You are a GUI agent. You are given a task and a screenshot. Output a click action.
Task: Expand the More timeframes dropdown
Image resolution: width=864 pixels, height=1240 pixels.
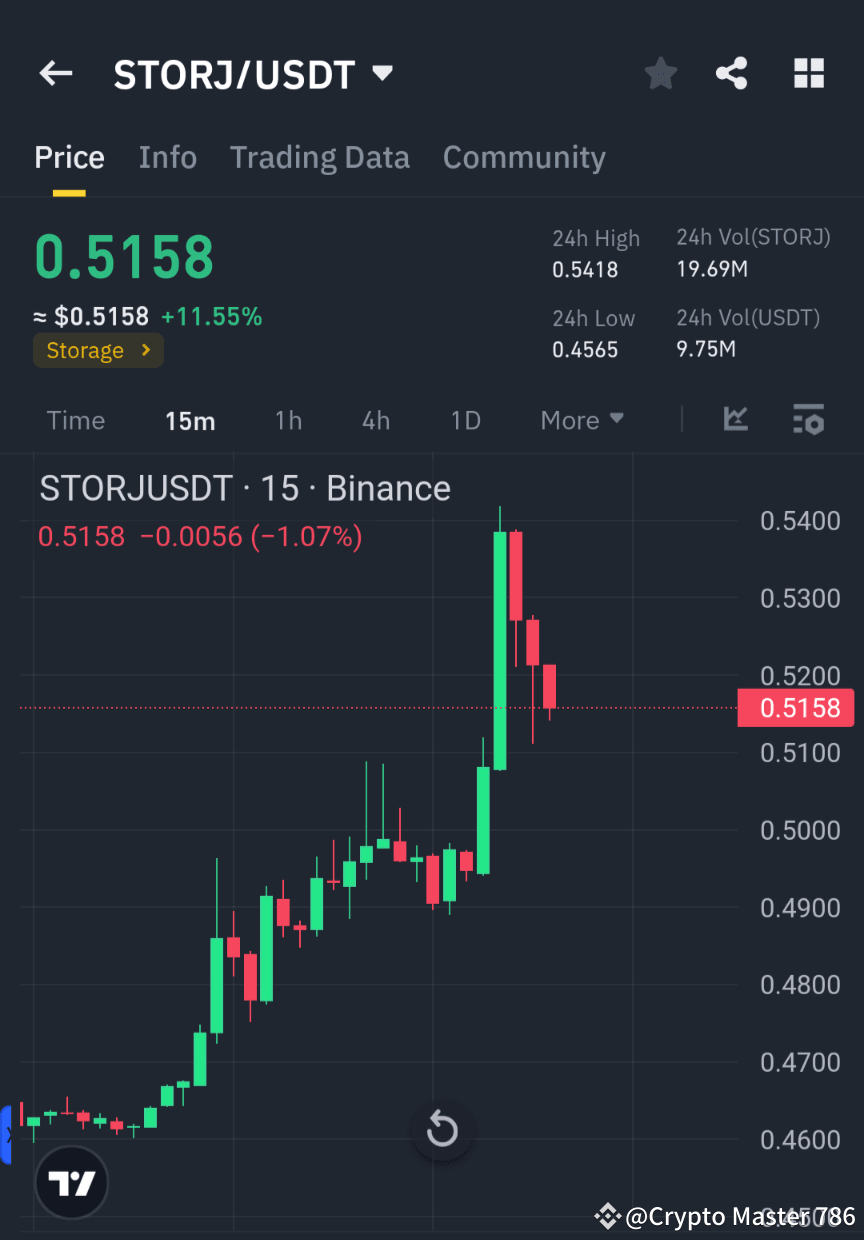point(582,420)
